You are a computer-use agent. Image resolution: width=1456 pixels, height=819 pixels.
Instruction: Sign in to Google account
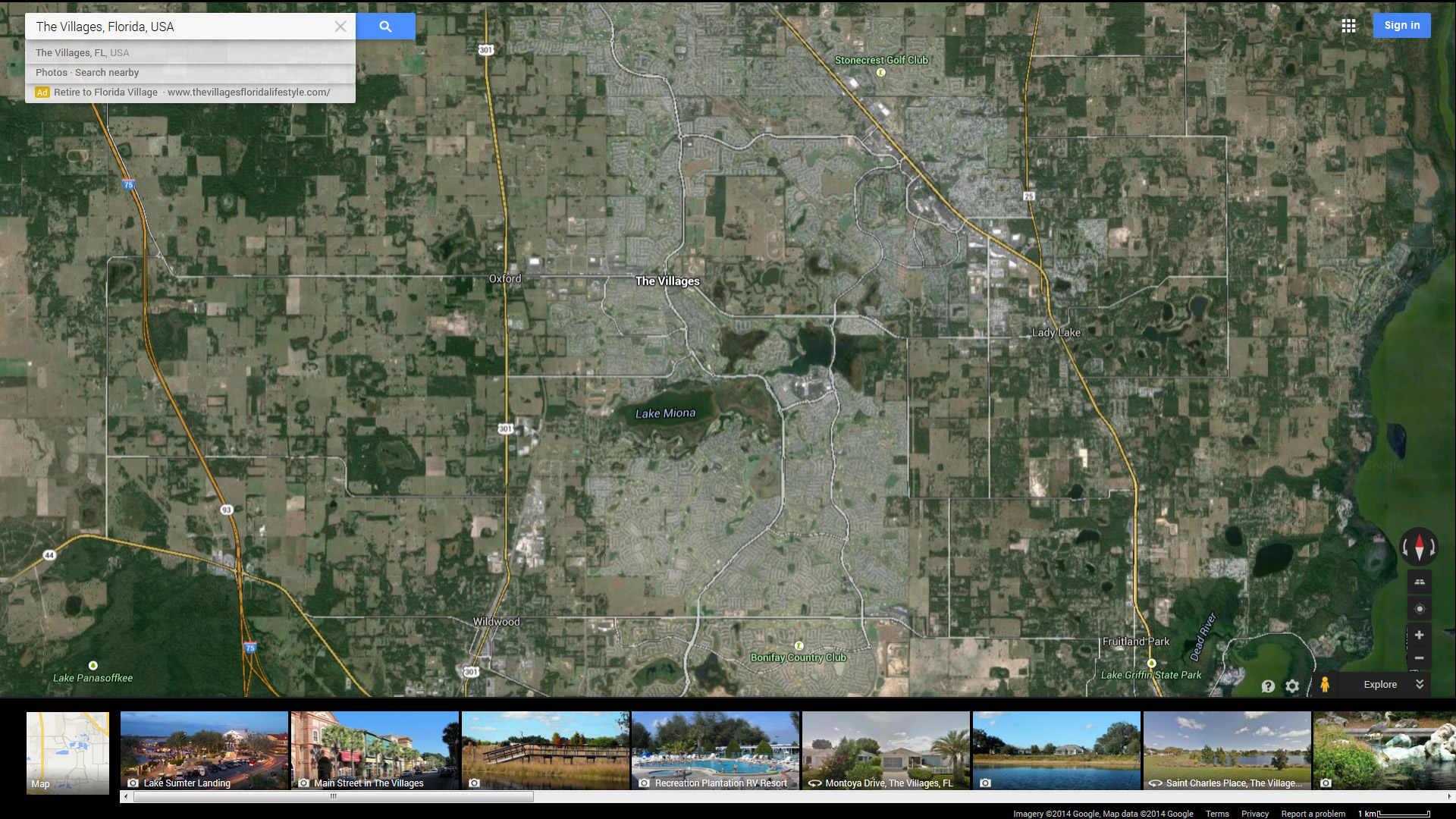tap(1401, 25)
